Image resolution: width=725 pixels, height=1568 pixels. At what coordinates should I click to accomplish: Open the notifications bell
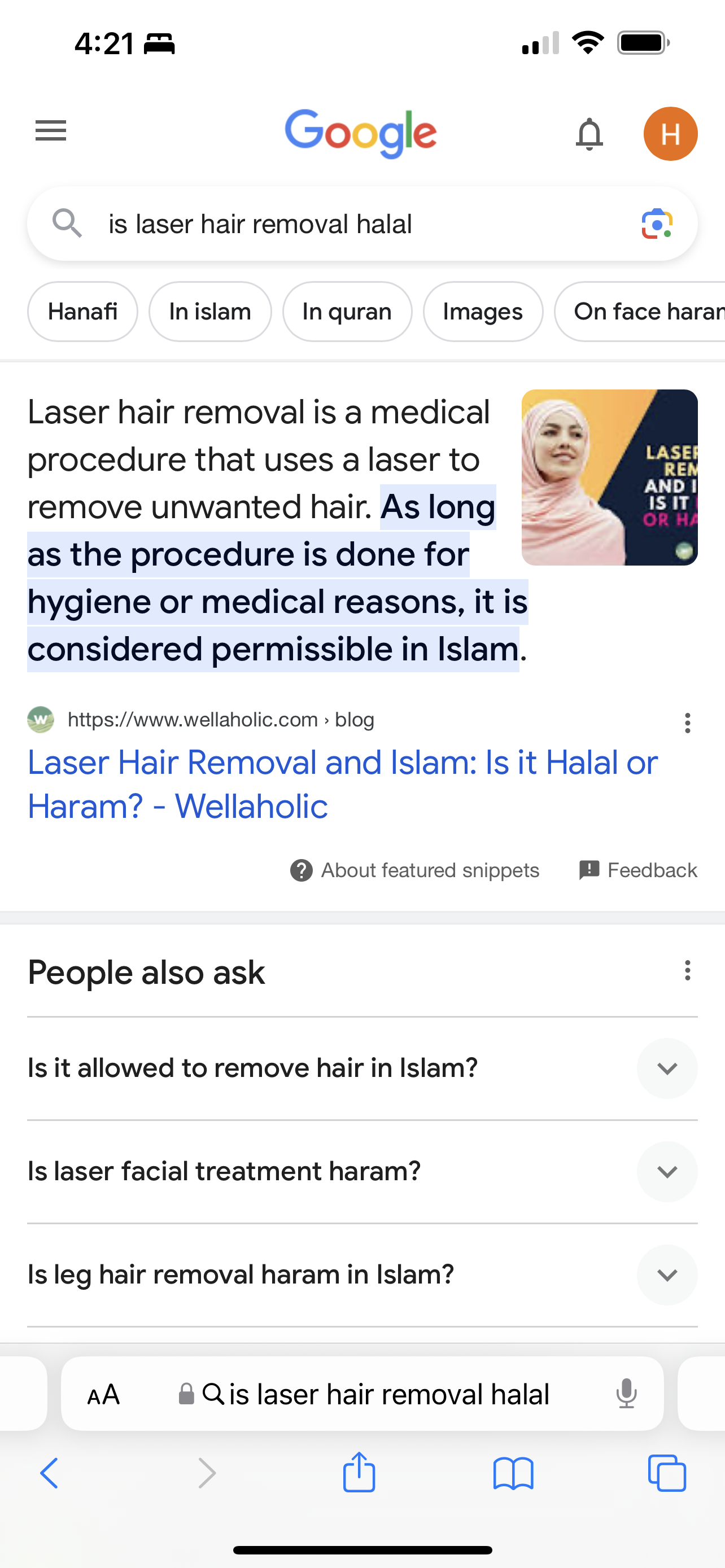coord(589,134)
